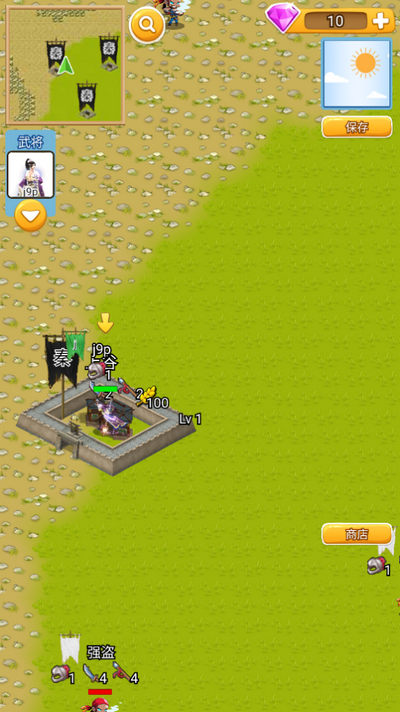400x712 pixels.
Task: Open the 商店 shop
Action: coord(357,534)
